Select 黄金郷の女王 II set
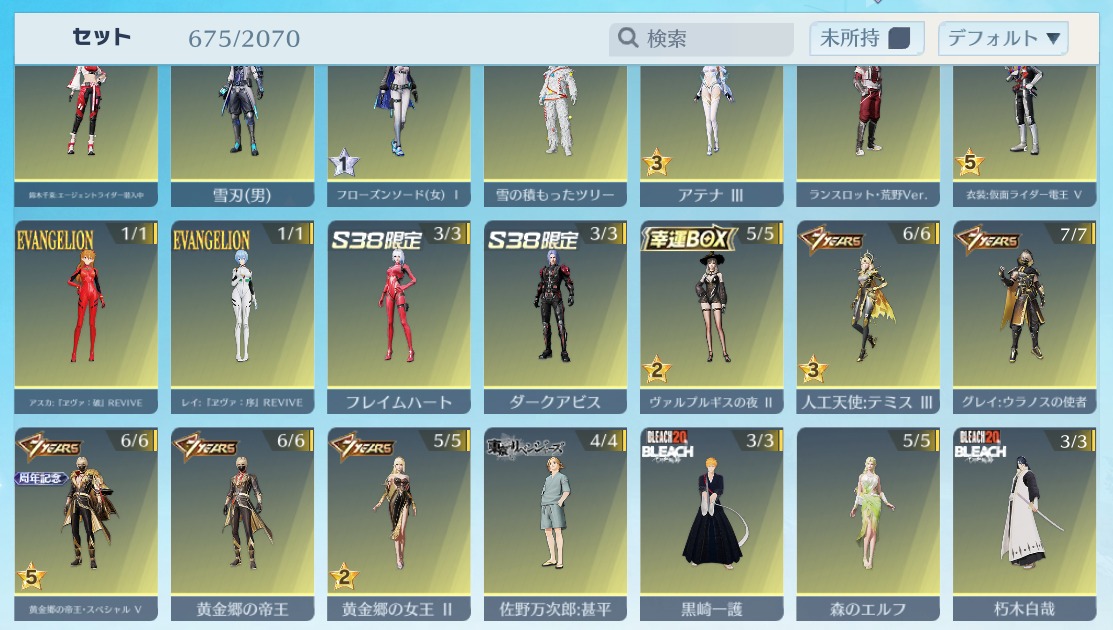 pyautogui.click(x=399, y=522)
